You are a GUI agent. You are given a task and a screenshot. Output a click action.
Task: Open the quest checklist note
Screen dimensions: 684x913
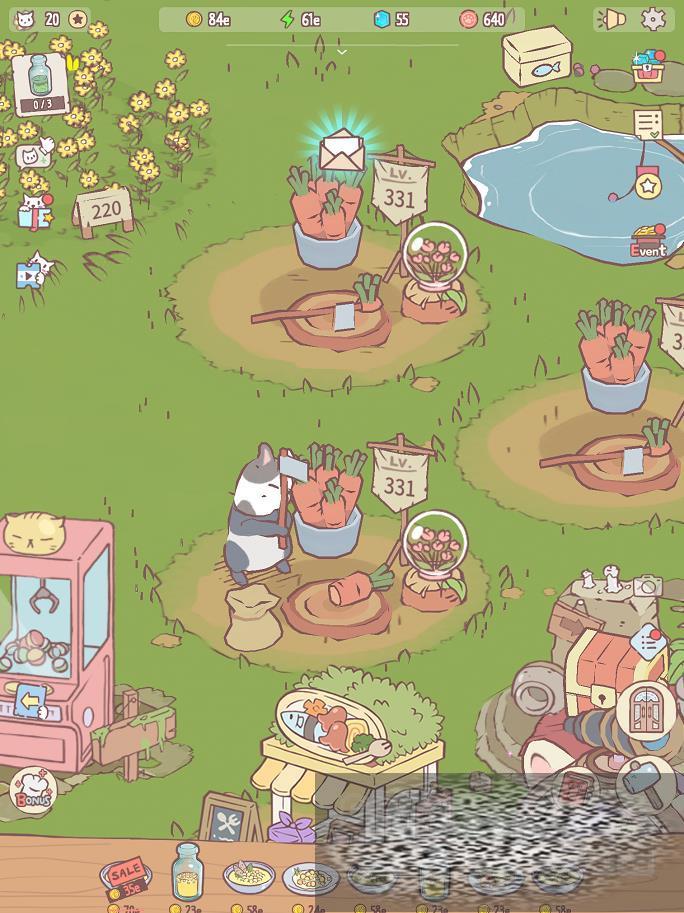click(x=648, y=125)
